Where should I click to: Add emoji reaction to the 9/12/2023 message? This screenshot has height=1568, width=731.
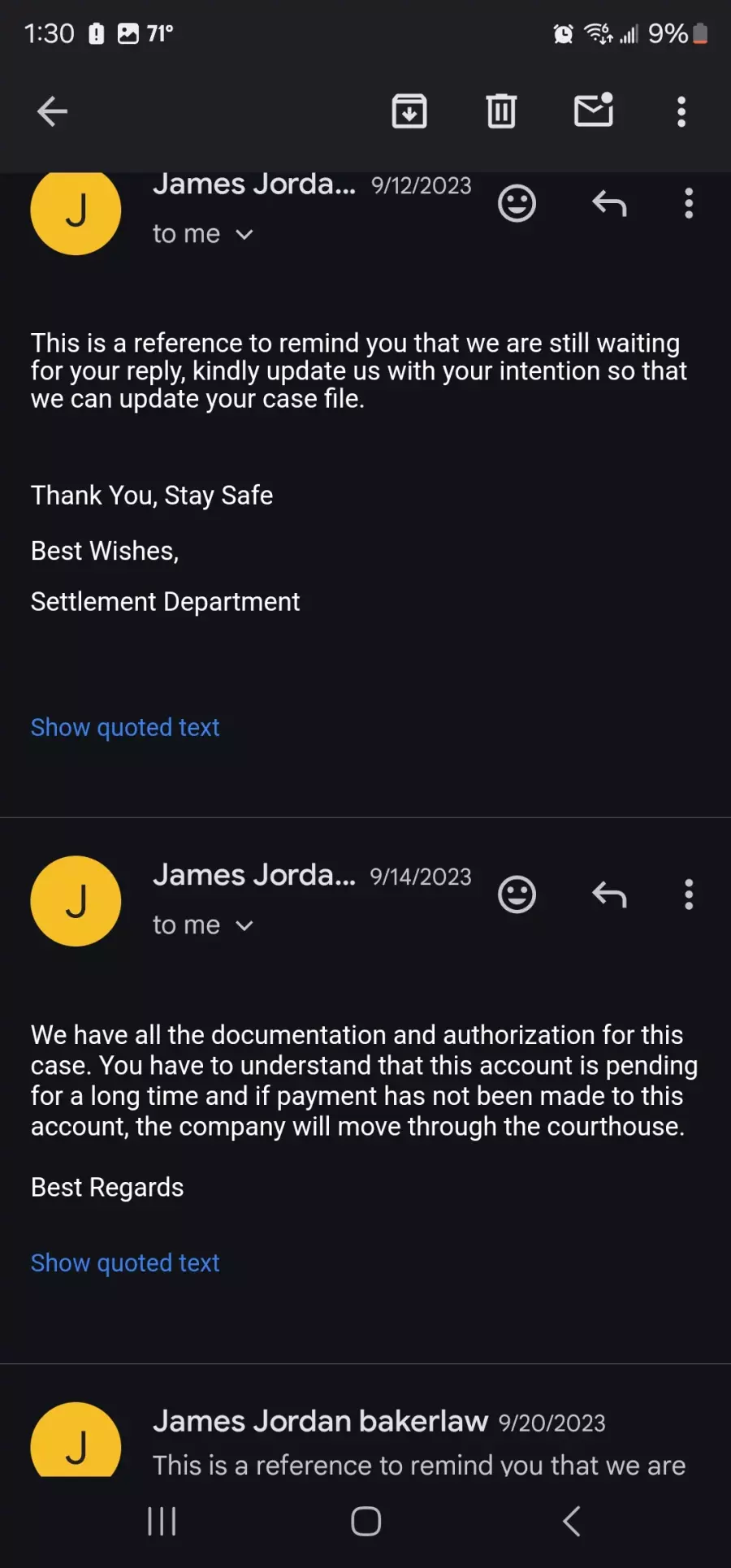[x=517, y=203]
